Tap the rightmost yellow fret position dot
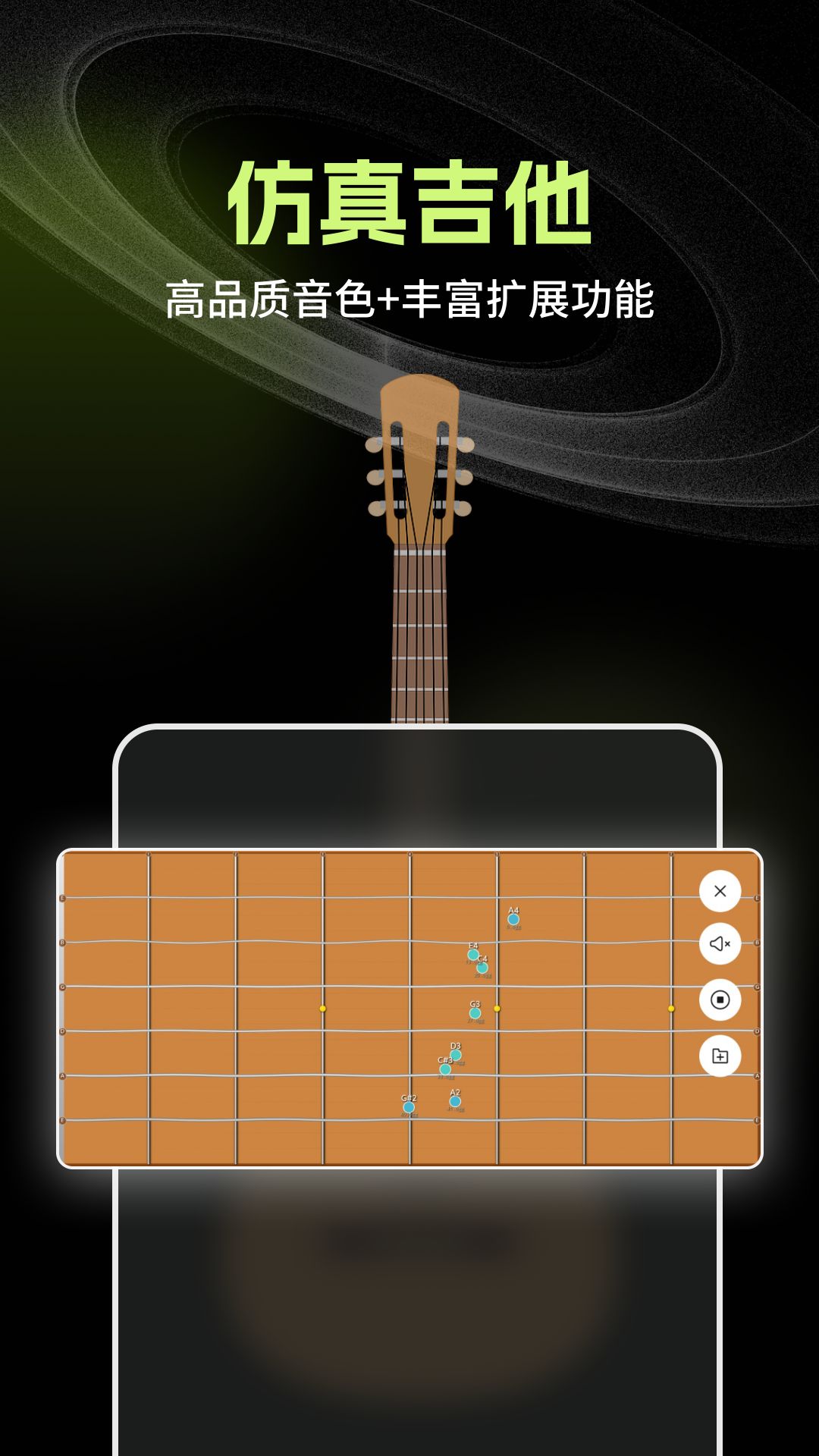 (670, 1008)
